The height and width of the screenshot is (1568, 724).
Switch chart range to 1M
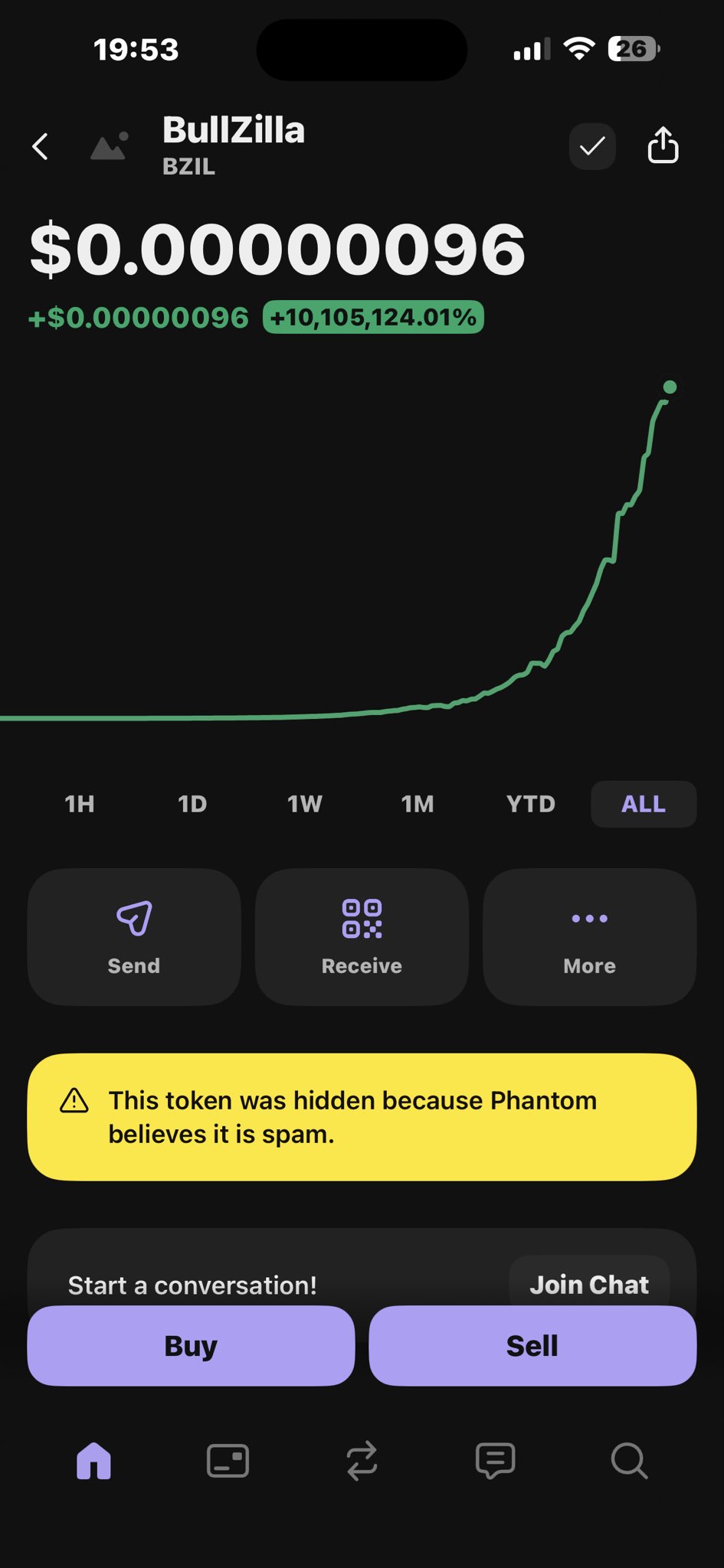click(x=418, y=804)
